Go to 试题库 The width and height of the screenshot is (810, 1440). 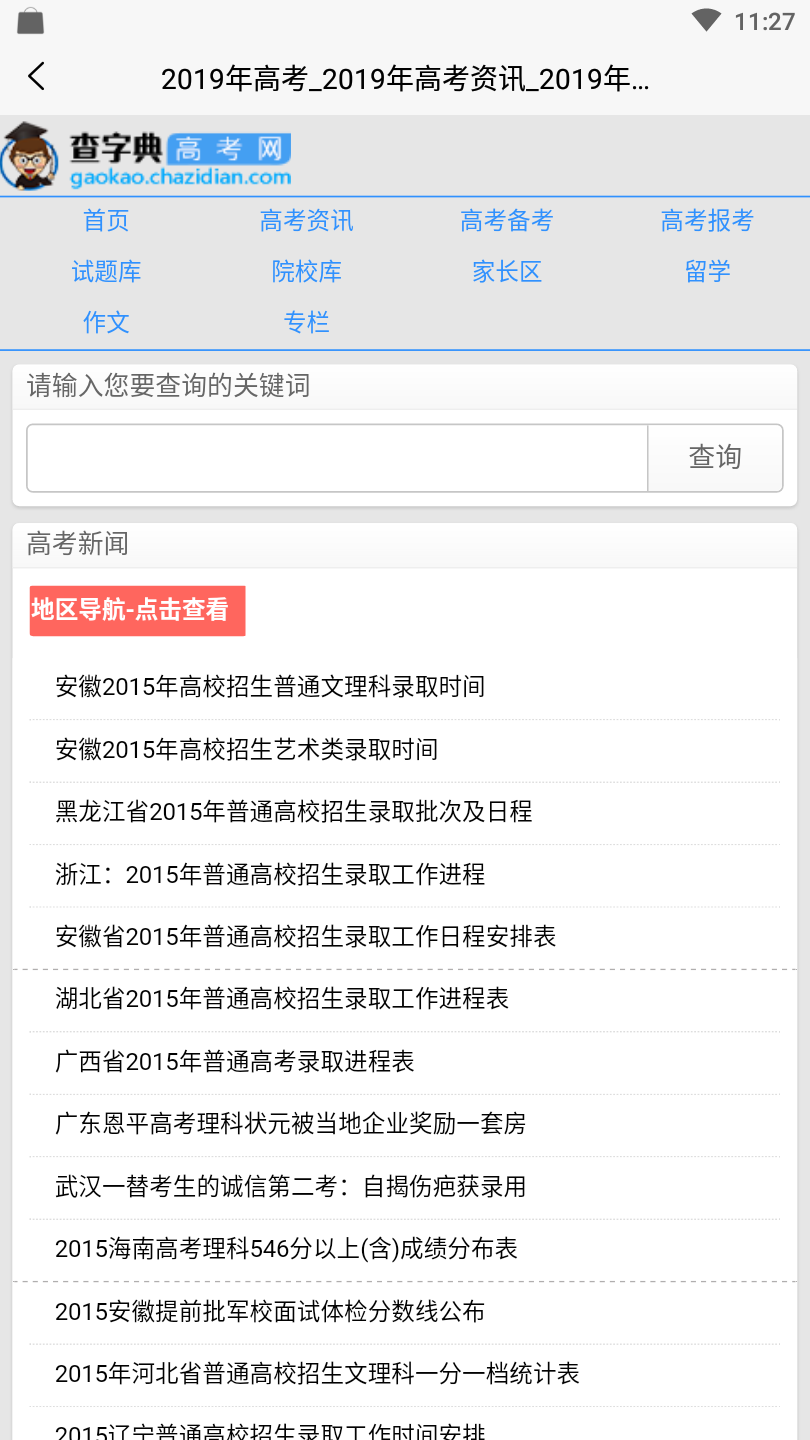[106, 272]
